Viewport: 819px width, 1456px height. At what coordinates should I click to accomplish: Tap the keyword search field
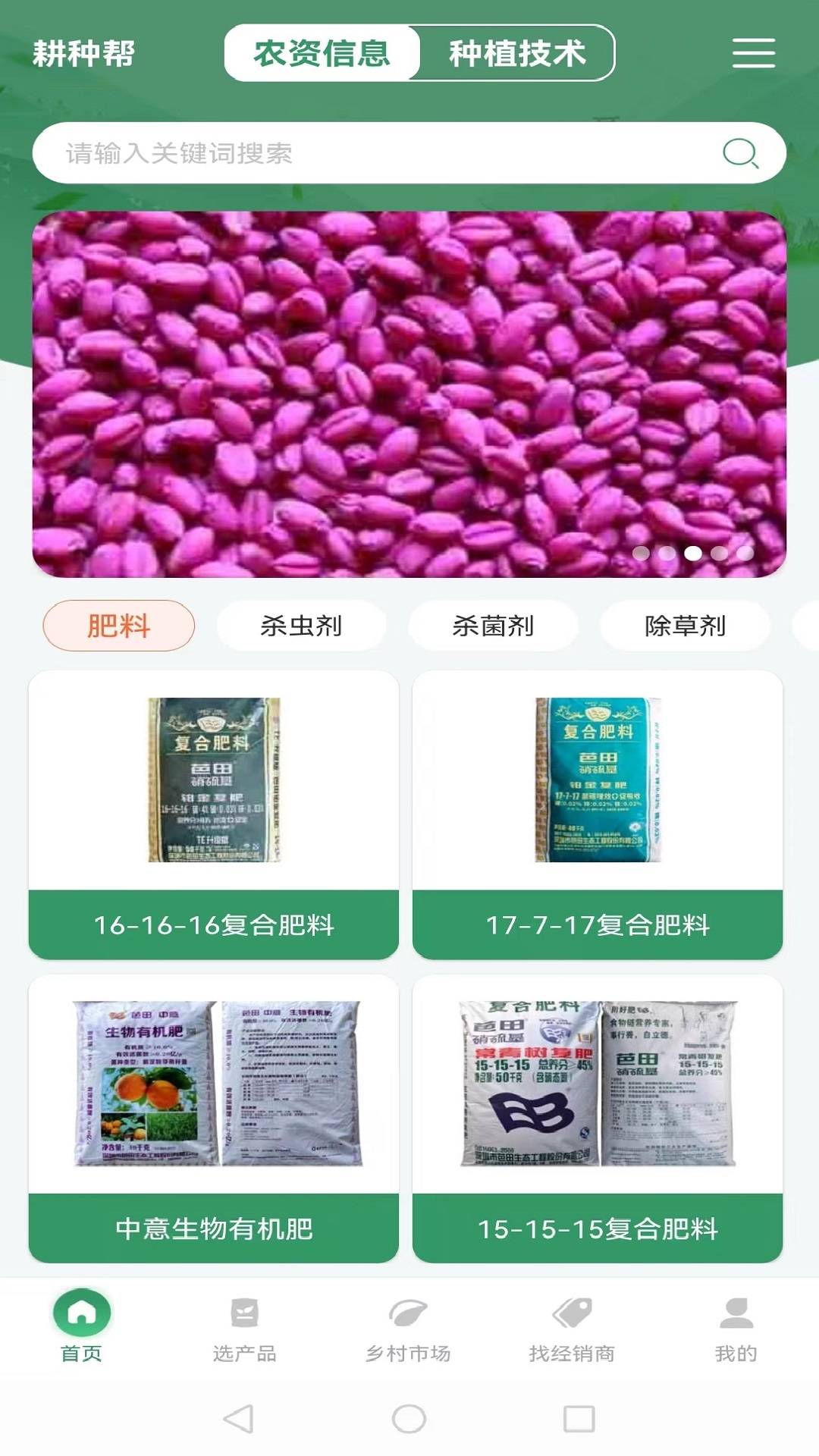[379, 153]
